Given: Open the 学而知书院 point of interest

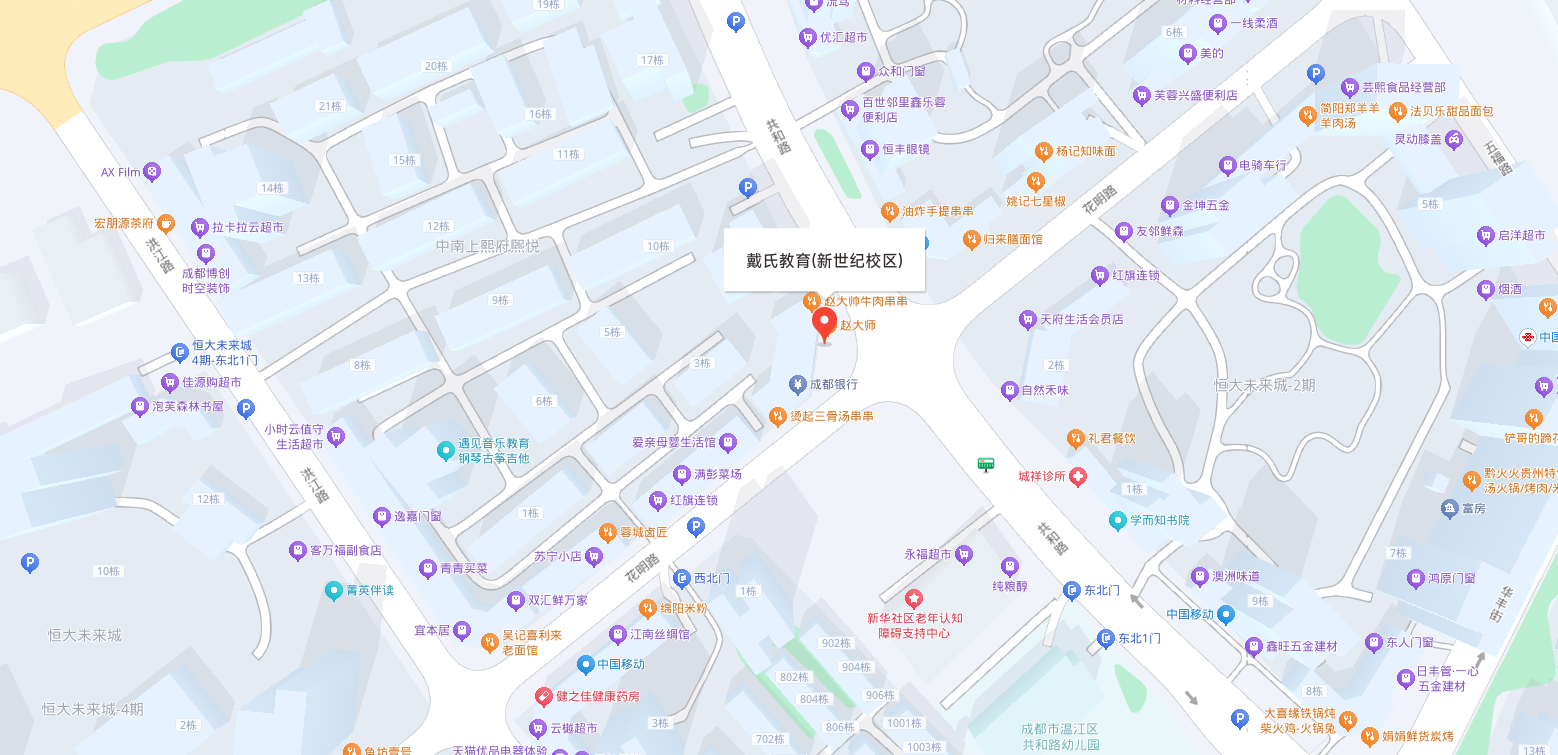Looking at the screenshot, I should 1118,520.
